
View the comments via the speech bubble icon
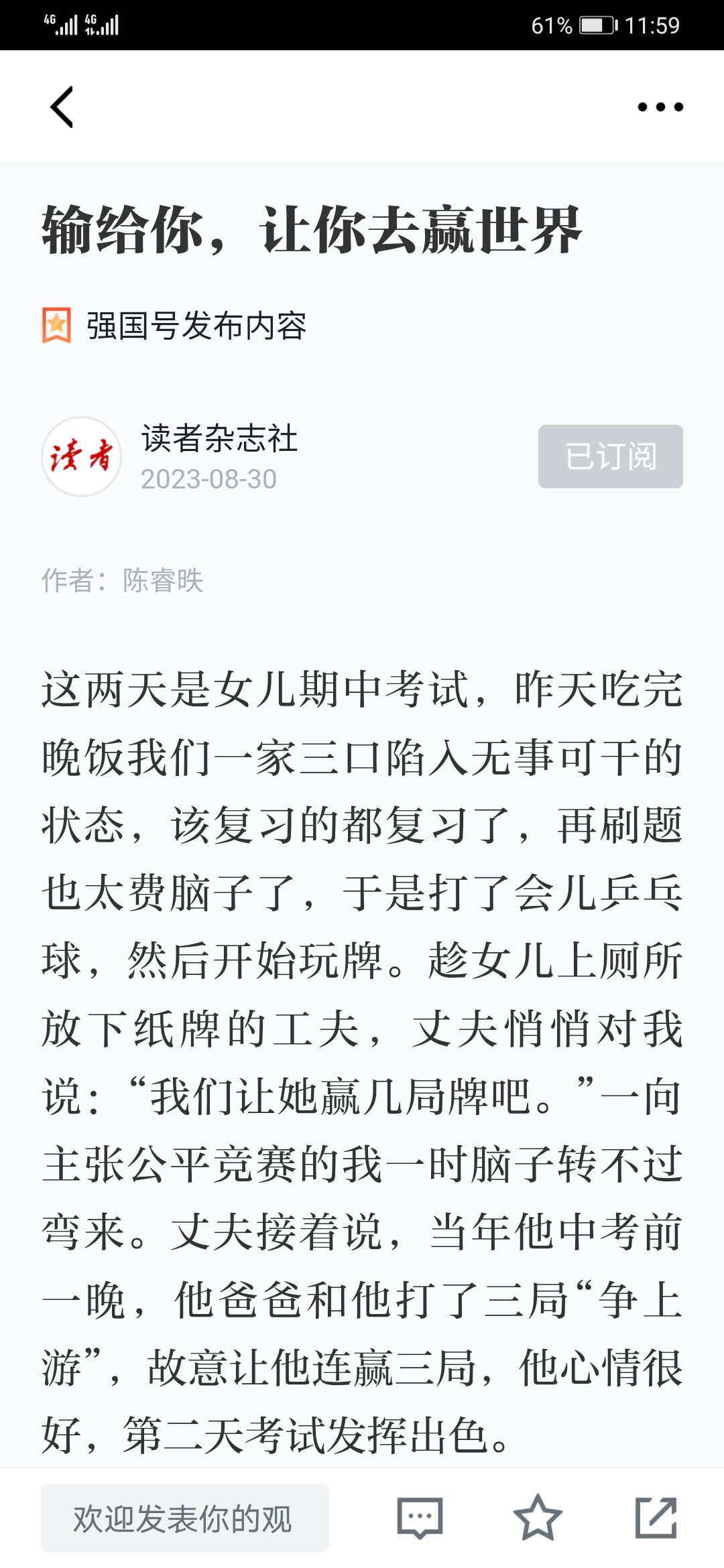coord(420,1518)
